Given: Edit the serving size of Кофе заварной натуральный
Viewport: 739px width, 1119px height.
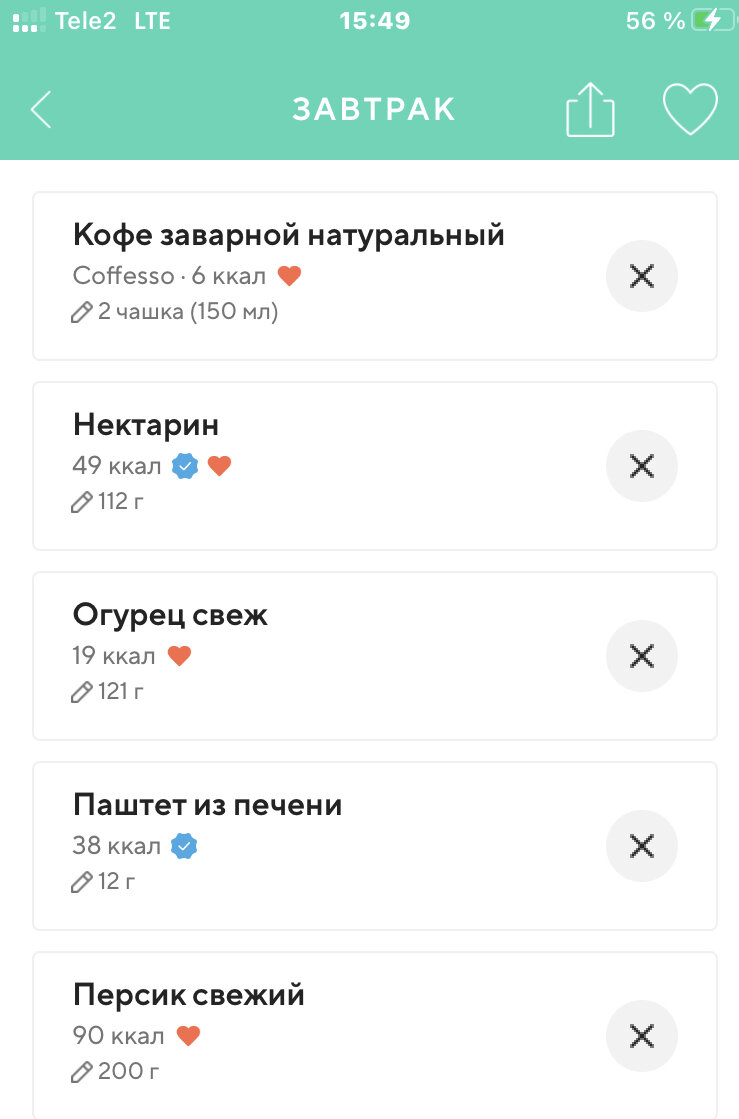Looking at the screenshot, I should tap(81, 312).
